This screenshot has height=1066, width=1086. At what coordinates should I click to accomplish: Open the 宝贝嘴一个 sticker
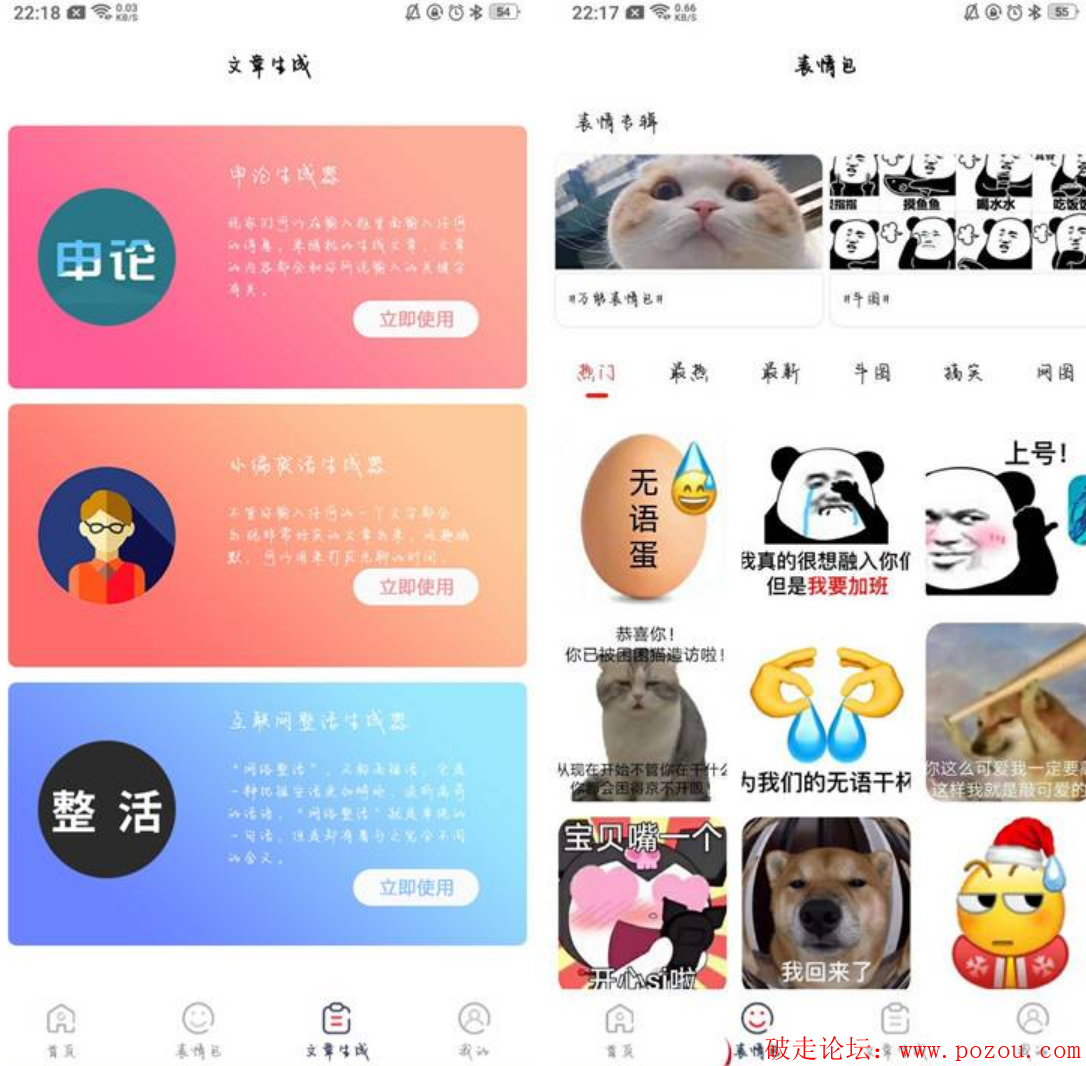642,903
